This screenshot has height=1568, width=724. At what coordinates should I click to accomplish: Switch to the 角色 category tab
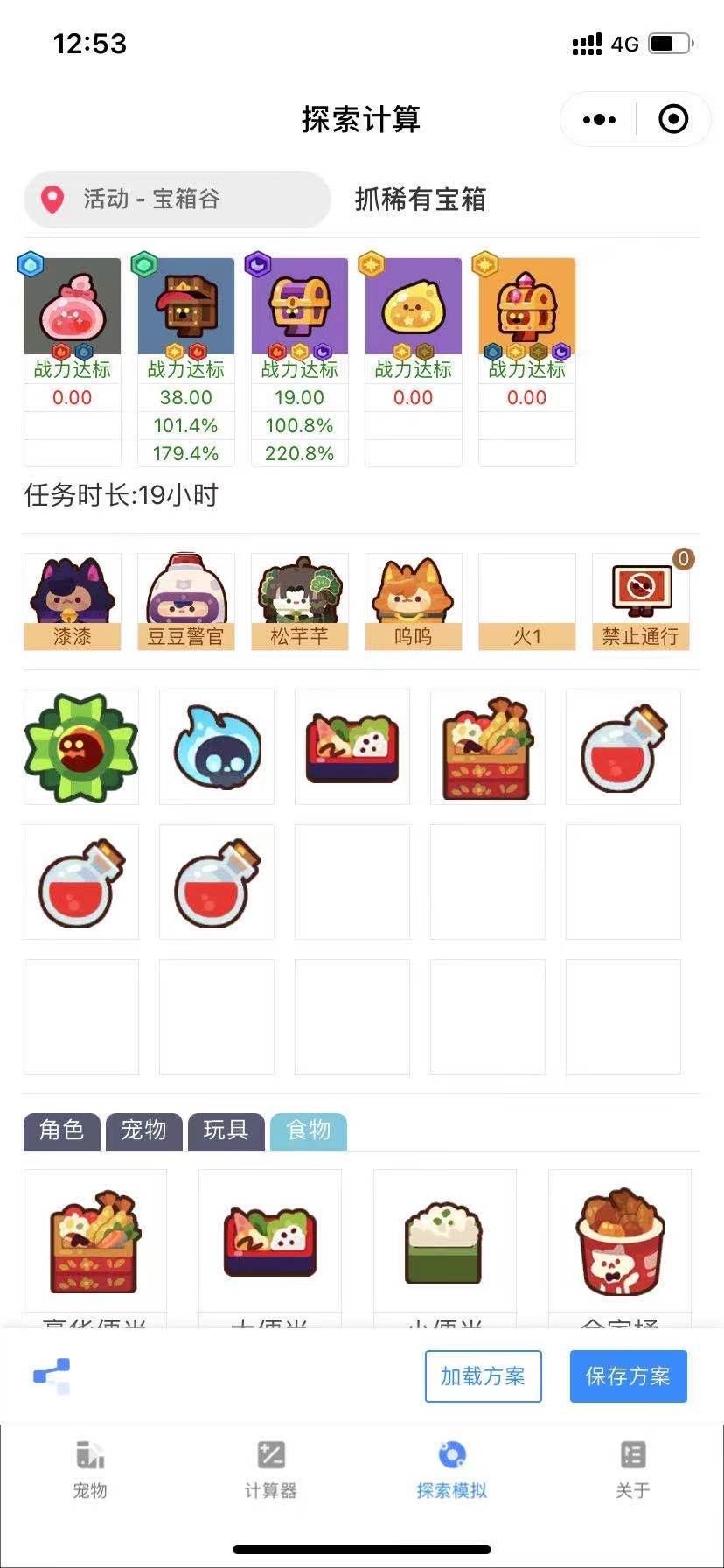(60, 1131)
